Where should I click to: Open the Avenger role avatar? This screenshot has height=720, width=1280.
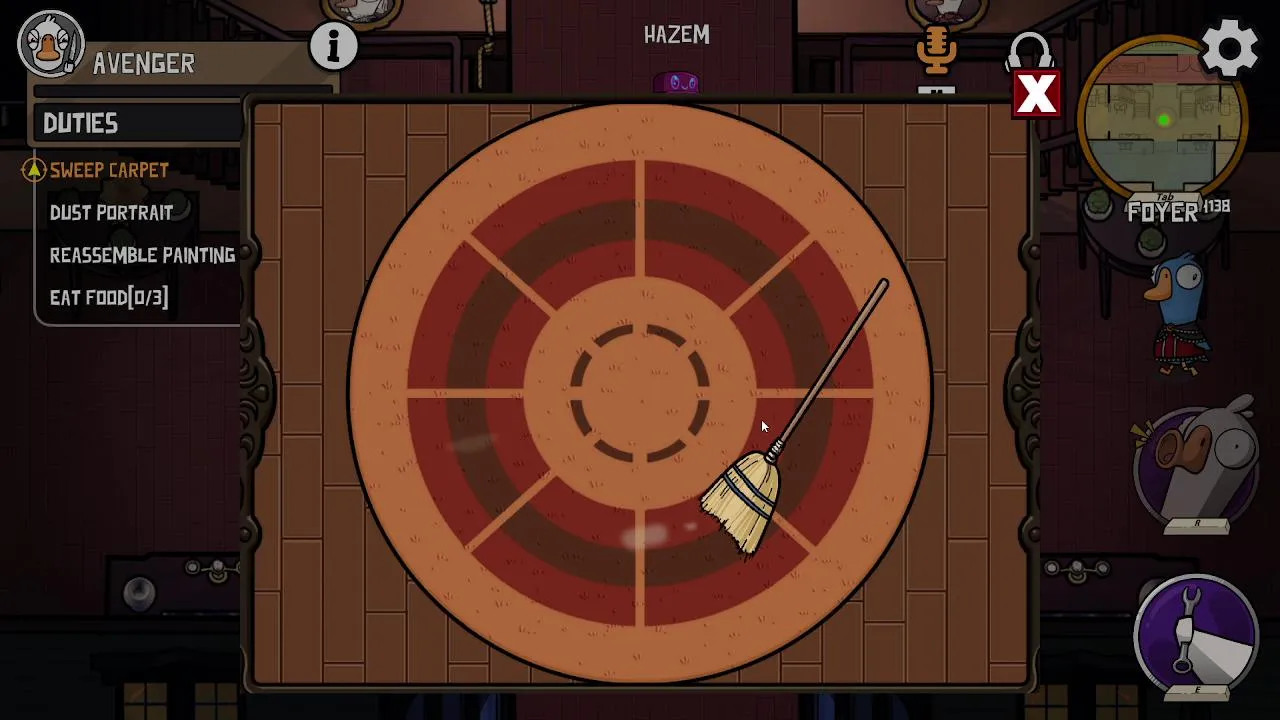(50, 45)
